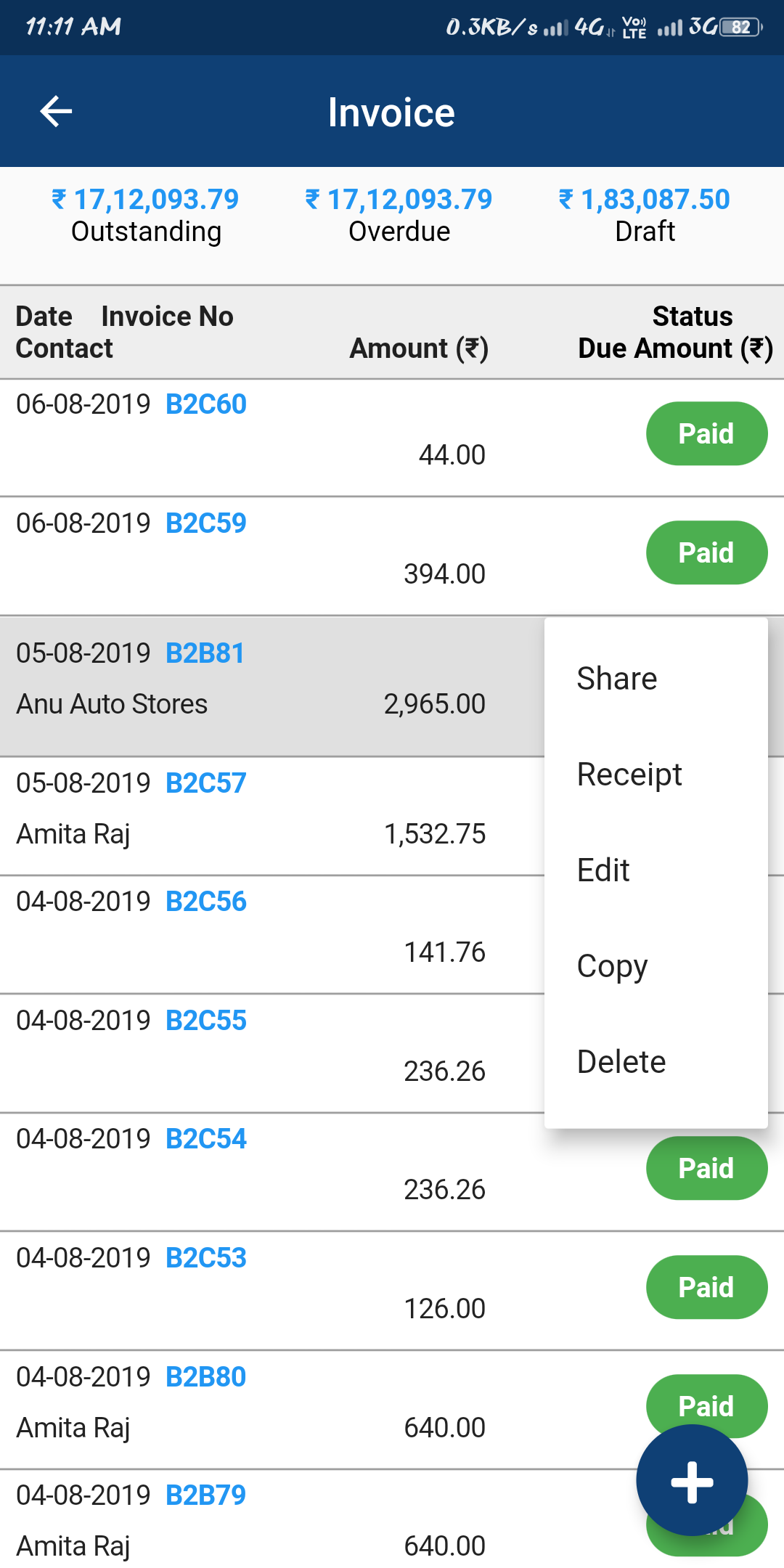The image size is (784, 1568).
Task: Tap the Paid status on invoice B2C53
Action: 706,1288
